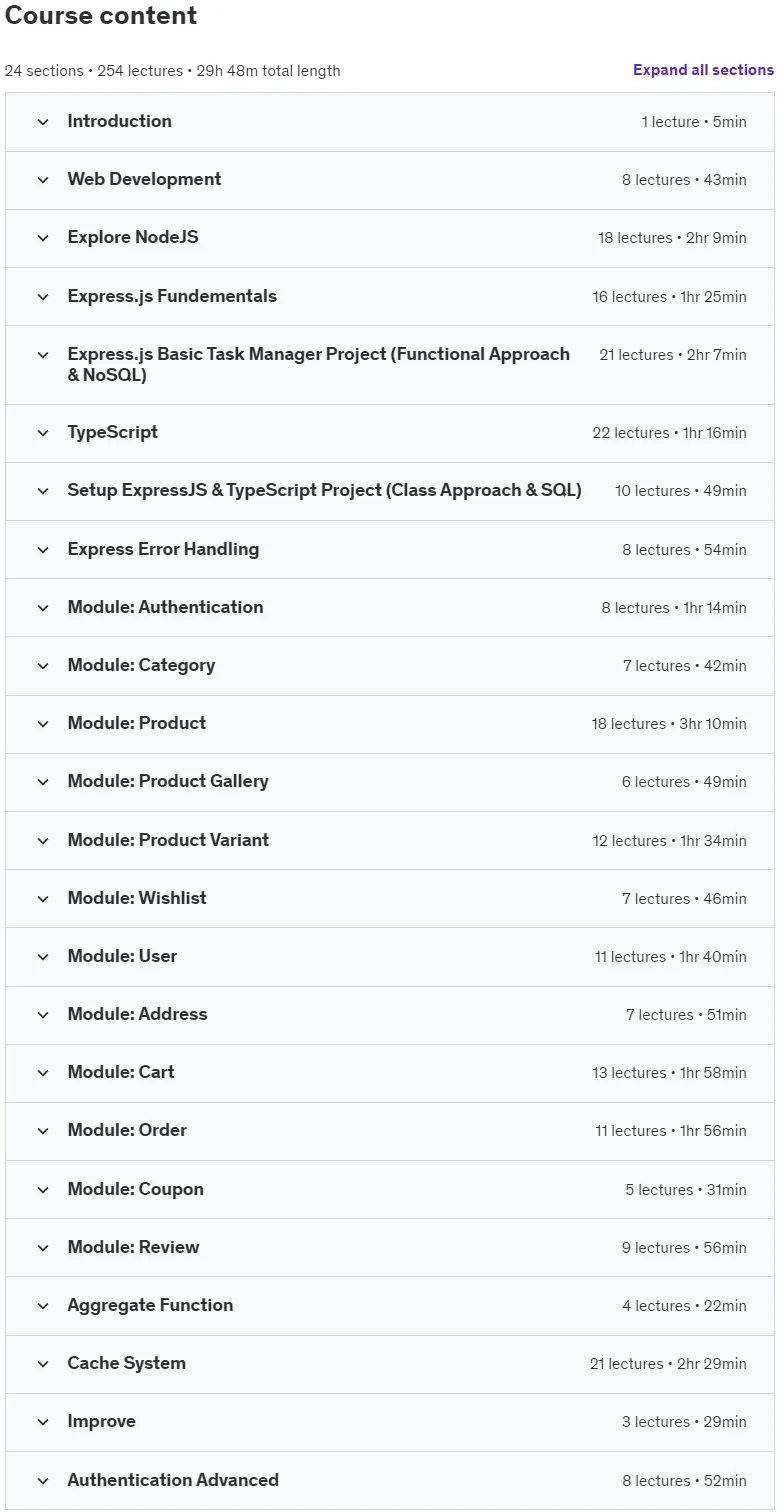Expand Setup ExpressJS & TypeScript Project section
Screen dimensions: 777x1512
point(390,491)
